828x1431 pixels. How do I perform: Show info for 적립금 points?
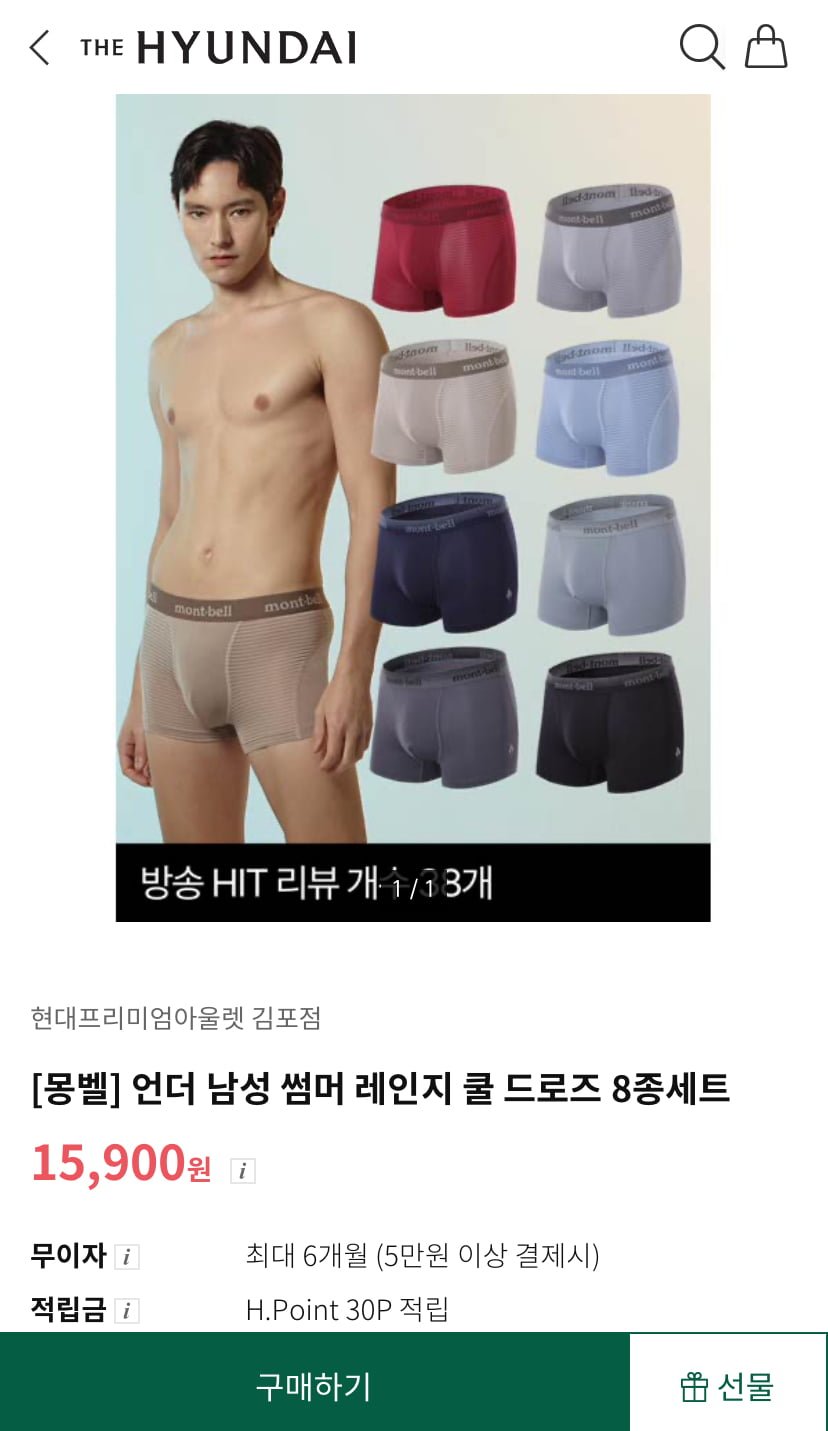[126, 1311]
